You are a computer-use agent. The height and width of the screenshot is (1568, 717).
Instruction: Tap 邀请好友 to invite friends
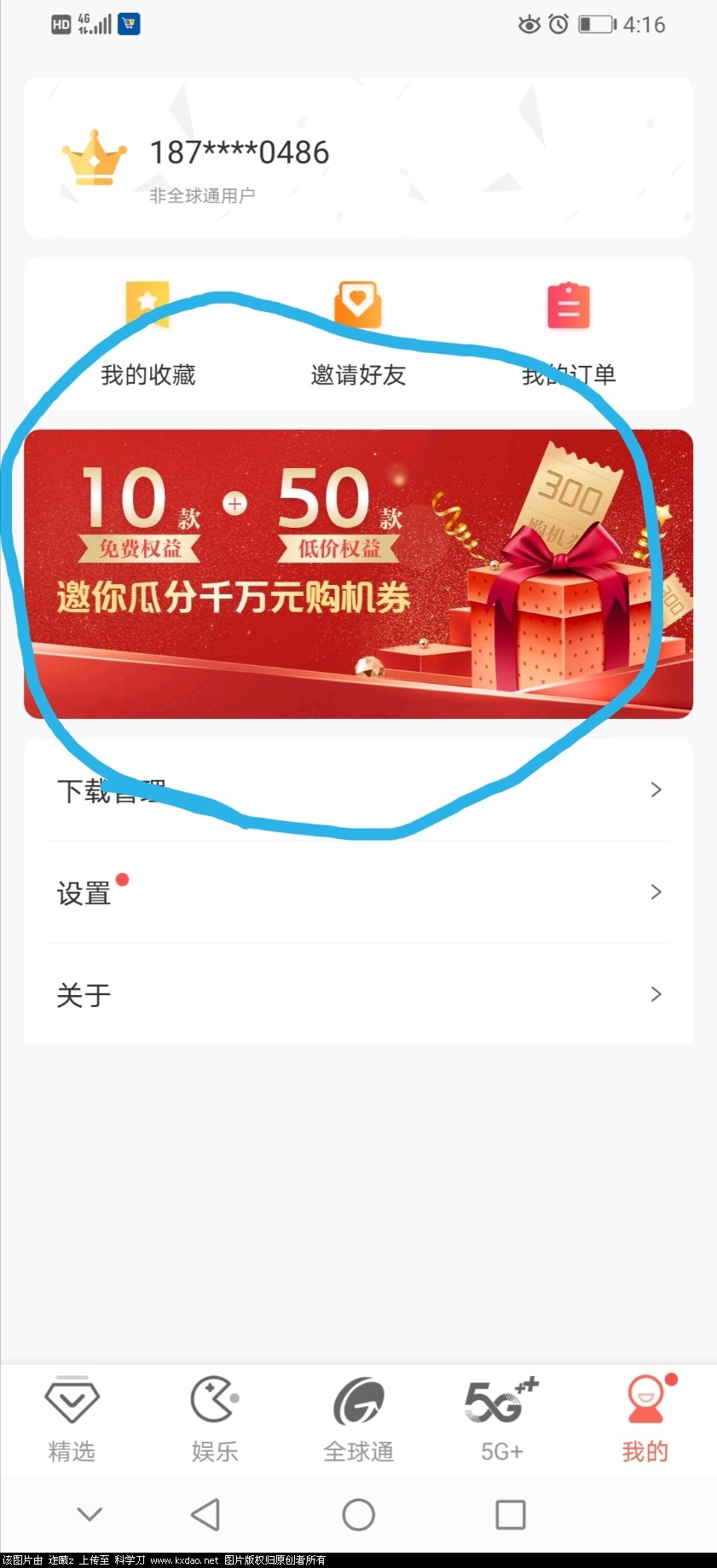[358, 334]
